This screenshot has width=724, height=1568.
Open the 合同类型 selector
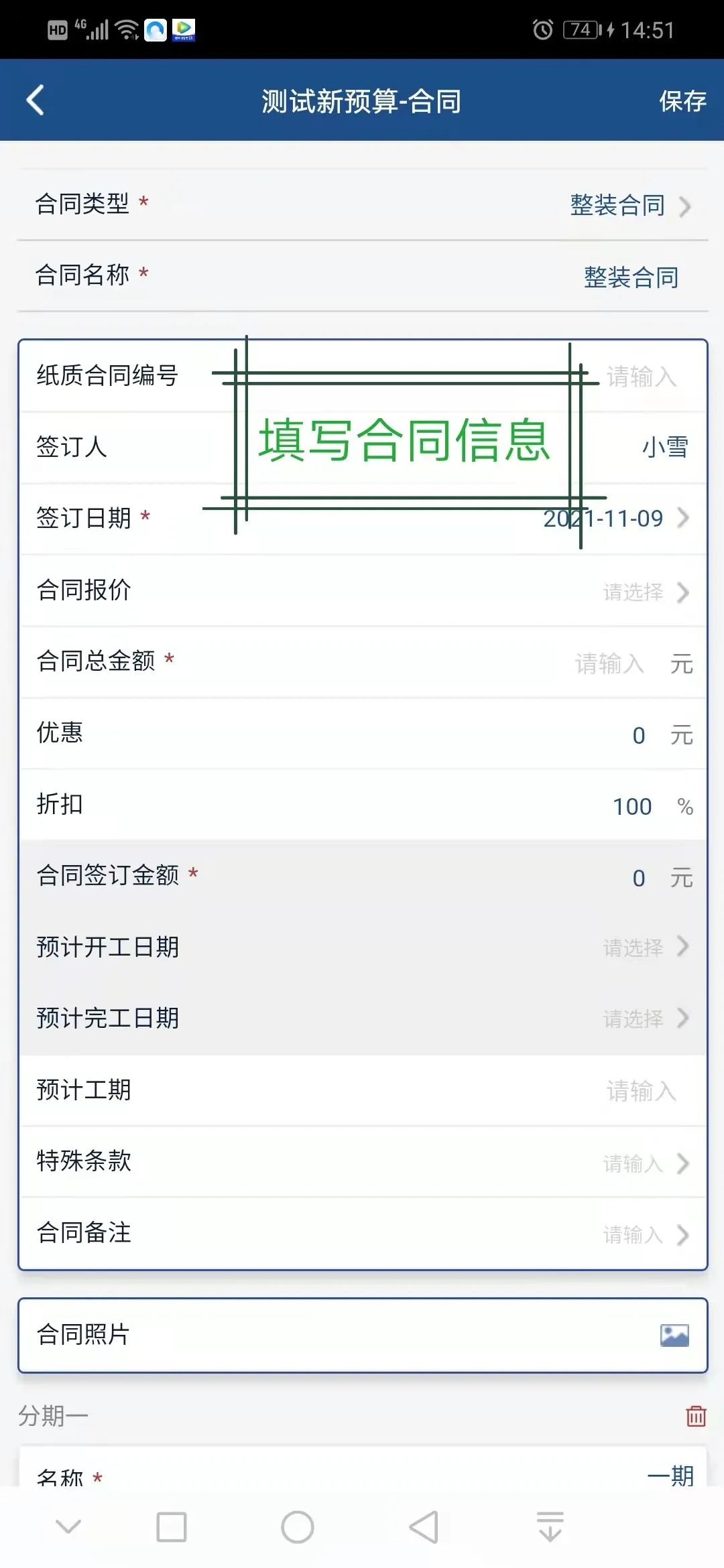363,204
